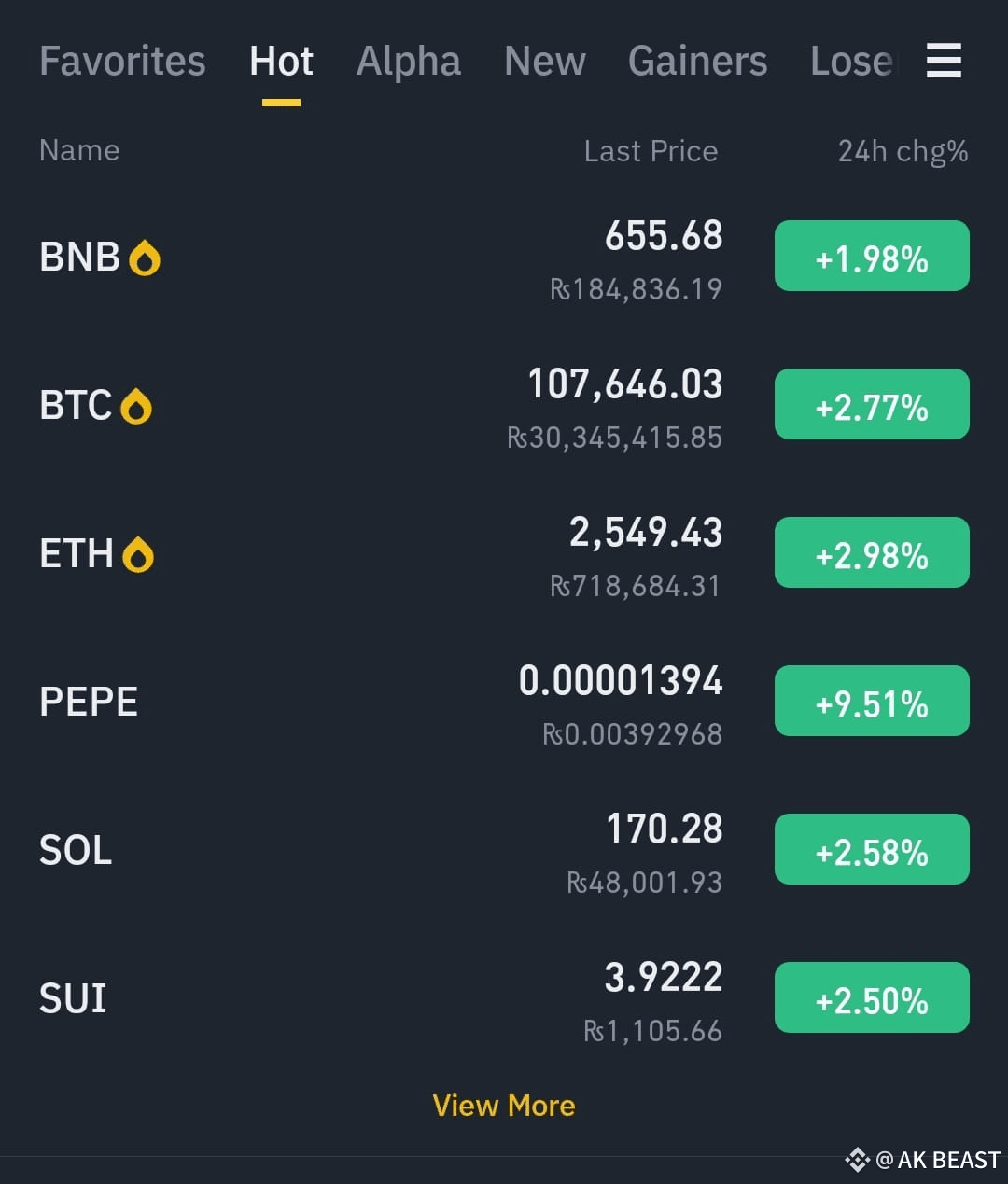Open the BNB market row

(504, 257)
